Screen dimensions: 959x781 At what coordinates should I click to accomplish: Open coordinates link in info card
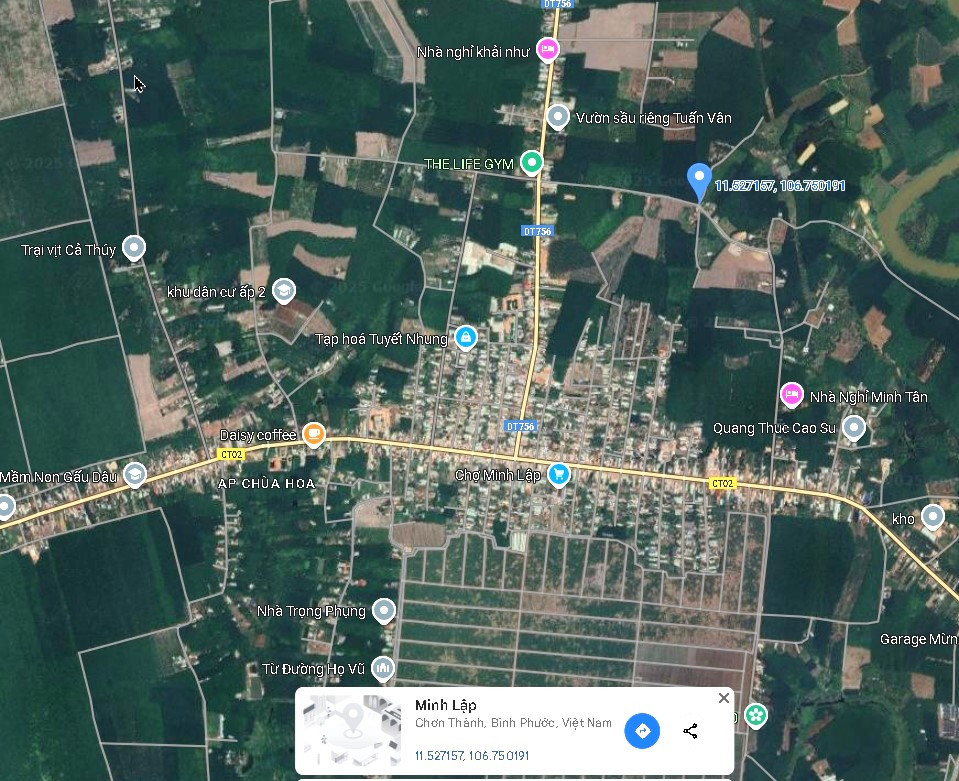click(x=471, y=756)
